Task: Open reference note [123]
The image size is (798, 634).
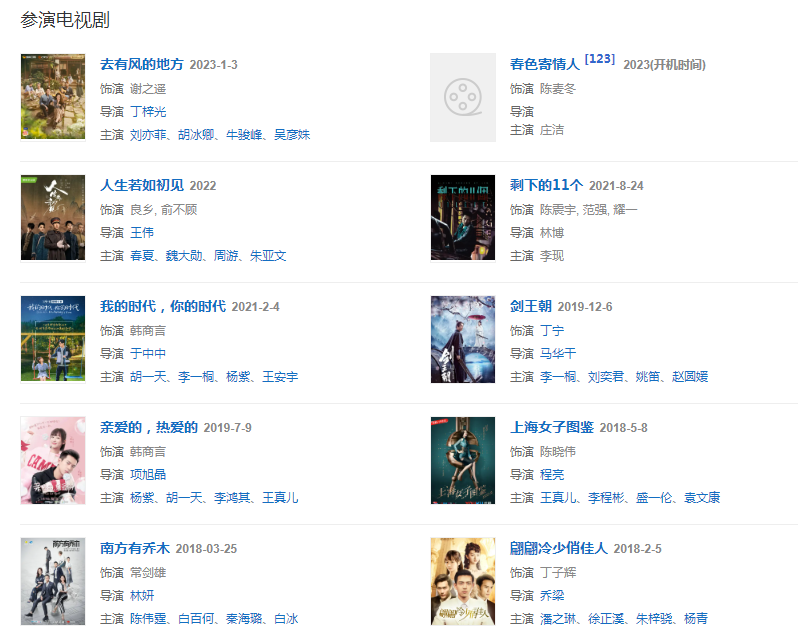Action: point(600,59)
